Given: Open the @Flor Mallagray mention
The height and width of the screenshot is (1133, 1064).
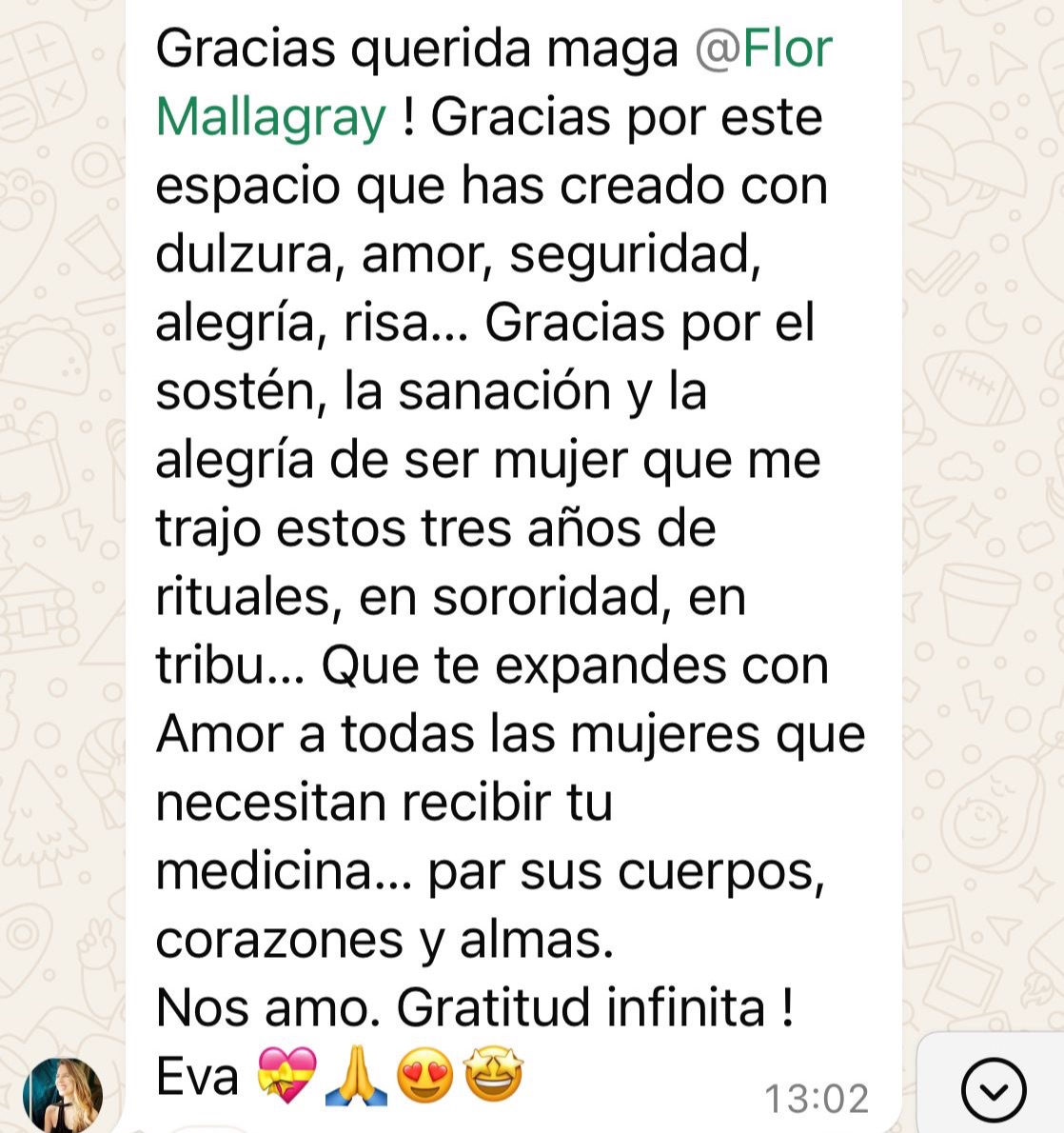Looking at the screenshot, I should [763, 50].
